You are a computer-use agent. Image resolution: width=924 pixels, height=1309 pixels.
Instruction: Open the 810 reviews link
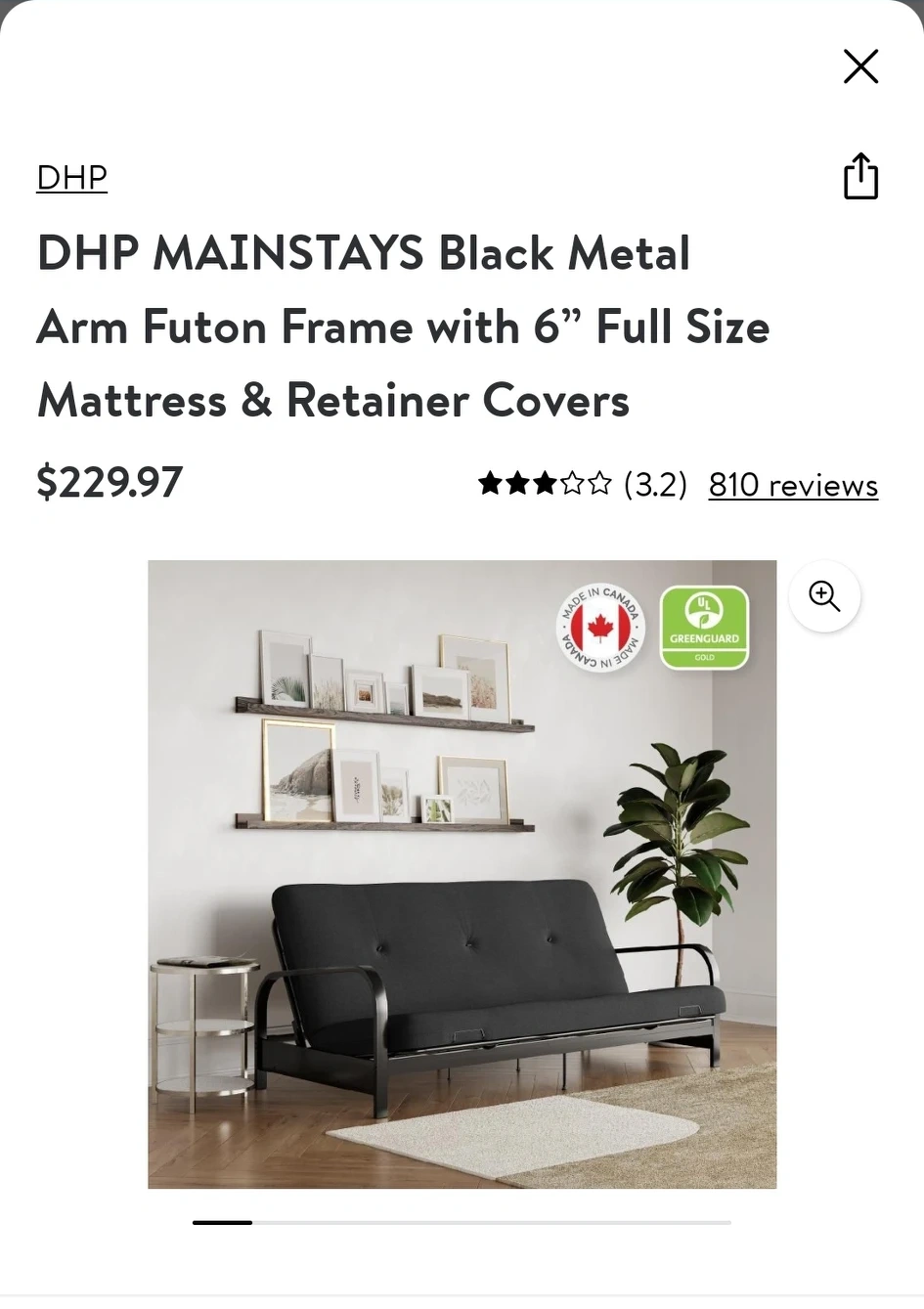793,485
